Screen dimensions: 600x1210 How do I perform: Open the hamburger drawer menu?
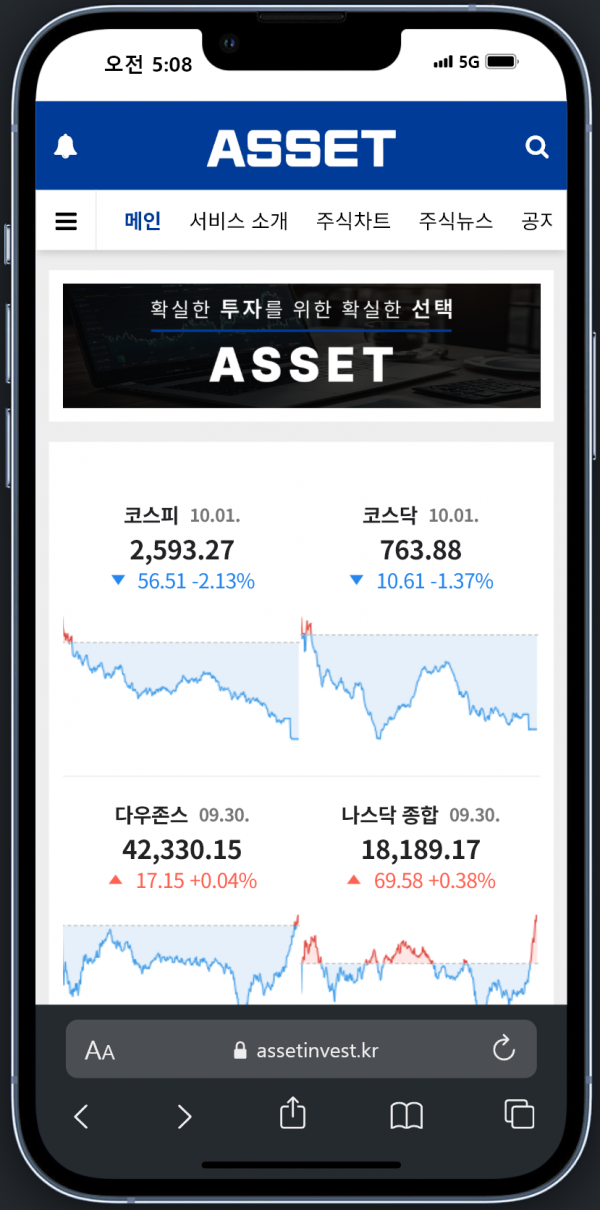66,221
